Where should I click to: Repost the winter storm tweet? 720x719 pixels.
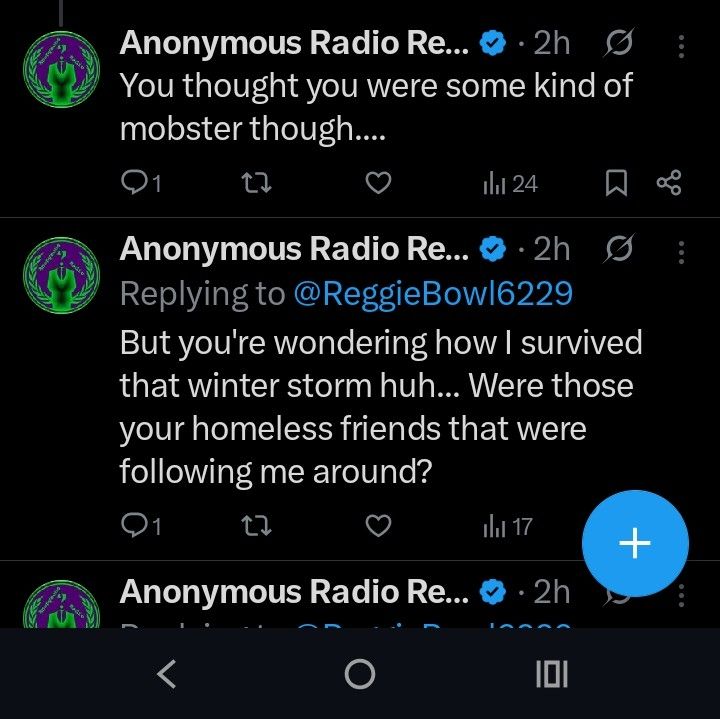pyautogui.click(x=259, y=526)
